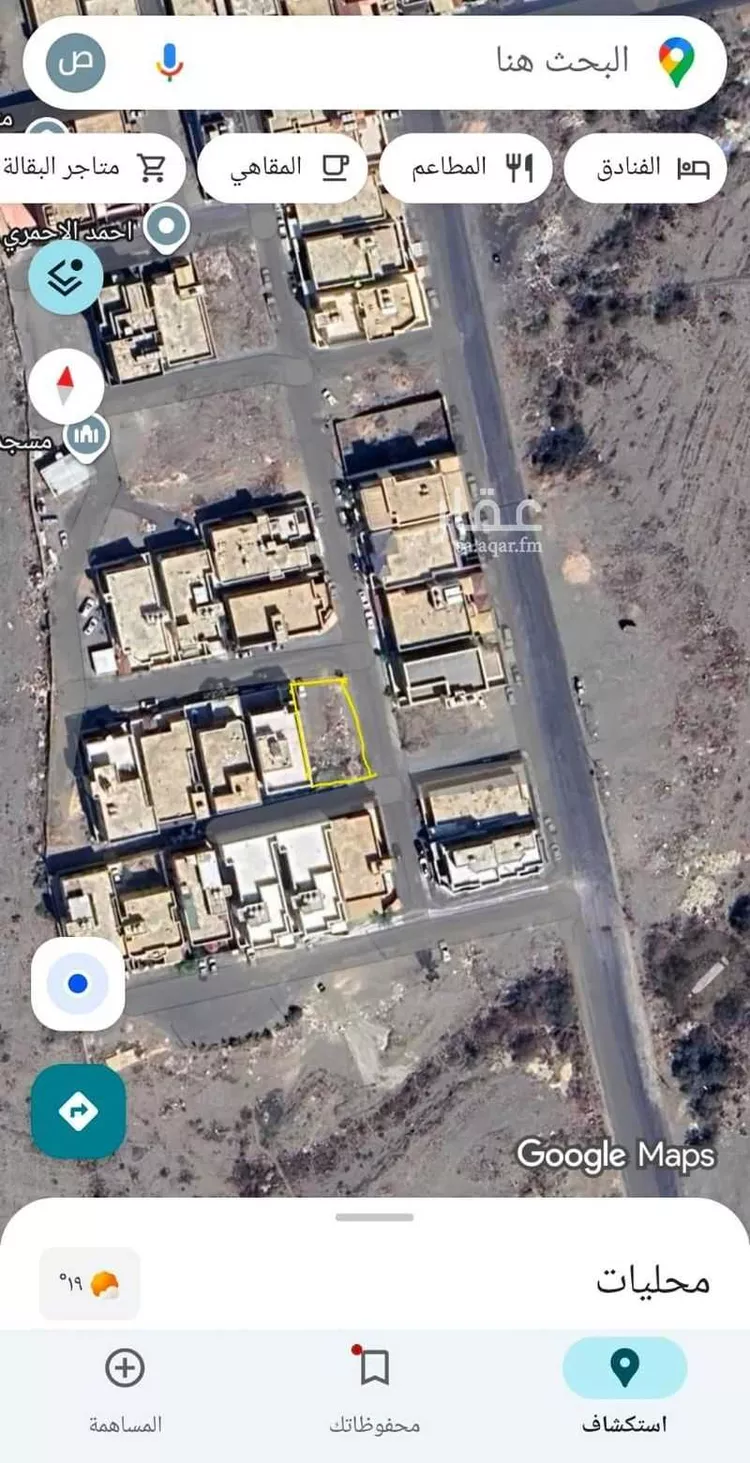The height and width of the screenshot is (1463, 750).
Task: Open directions floating button
Action: pos(78,1111)
